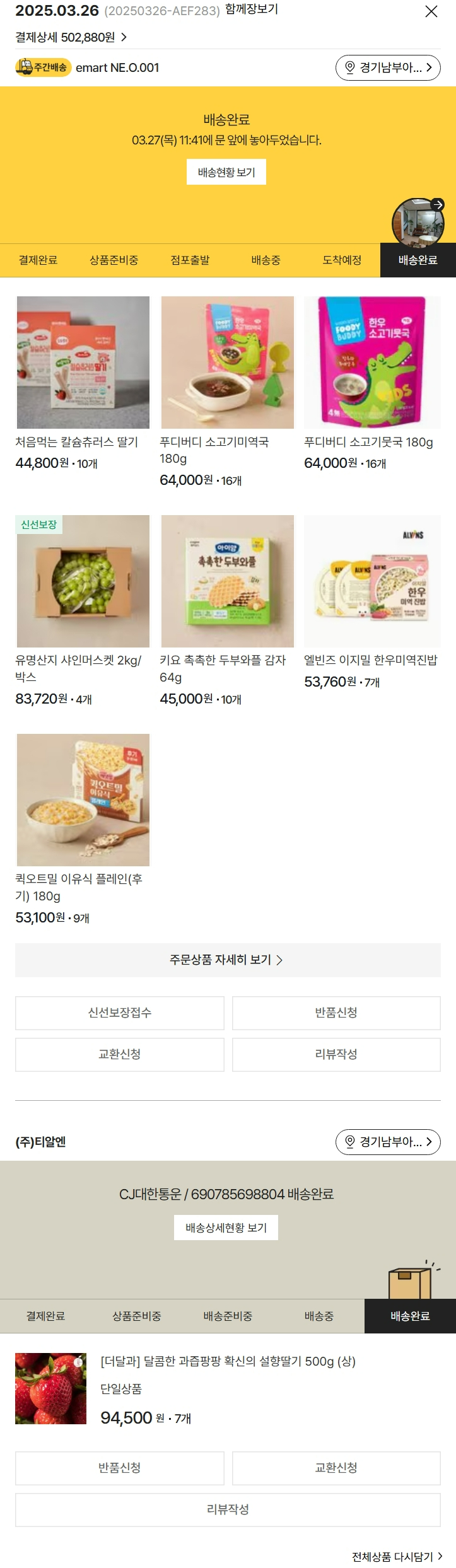456x1568 pixels.
Task: View the delivery completion photo
Action: point(418,222)
